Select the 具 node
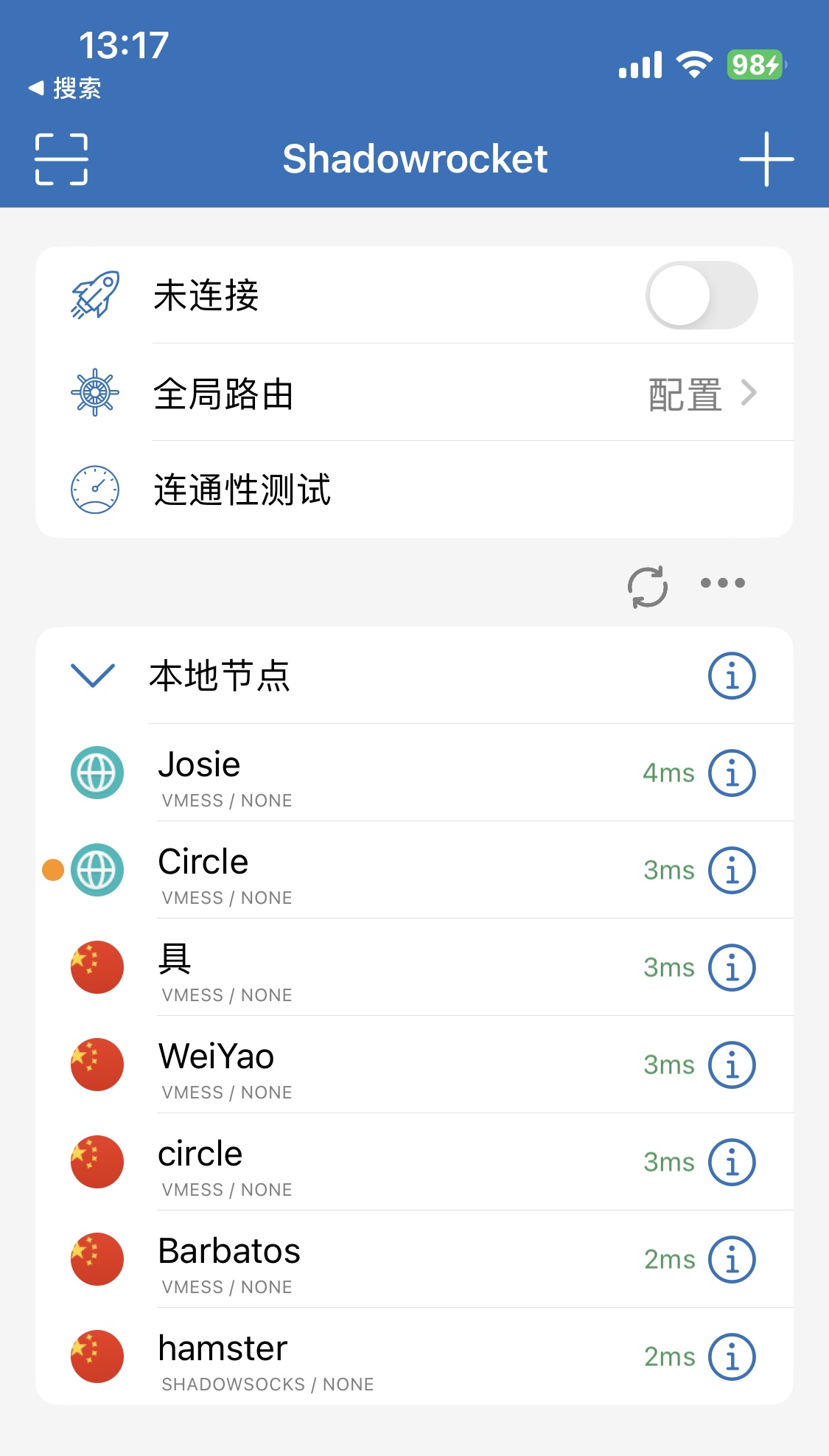This screenshot has width=829, height=1456. [x=368, y=968]
